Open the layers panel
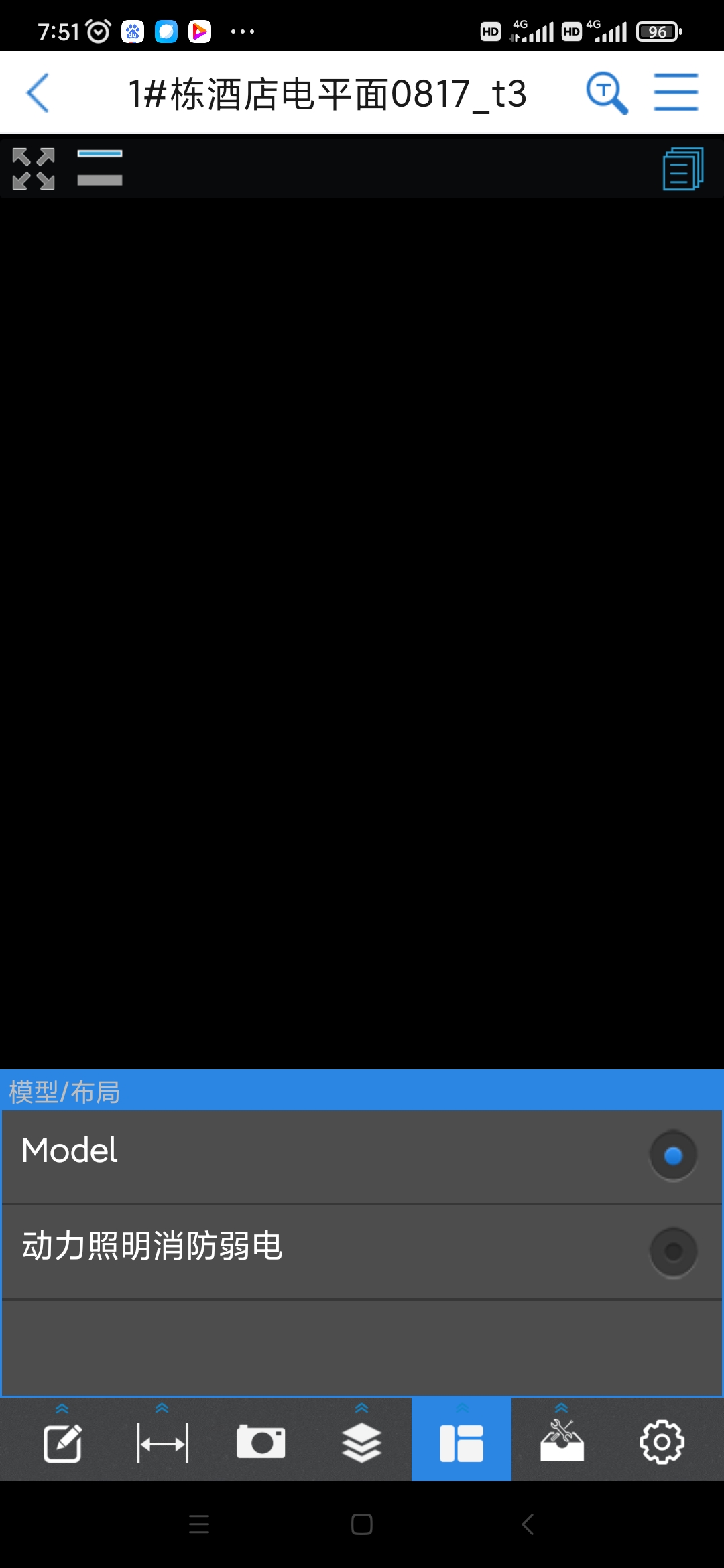Image resolution: width=724 pixels, height=1568 pixels. (x=361, y=1442)
